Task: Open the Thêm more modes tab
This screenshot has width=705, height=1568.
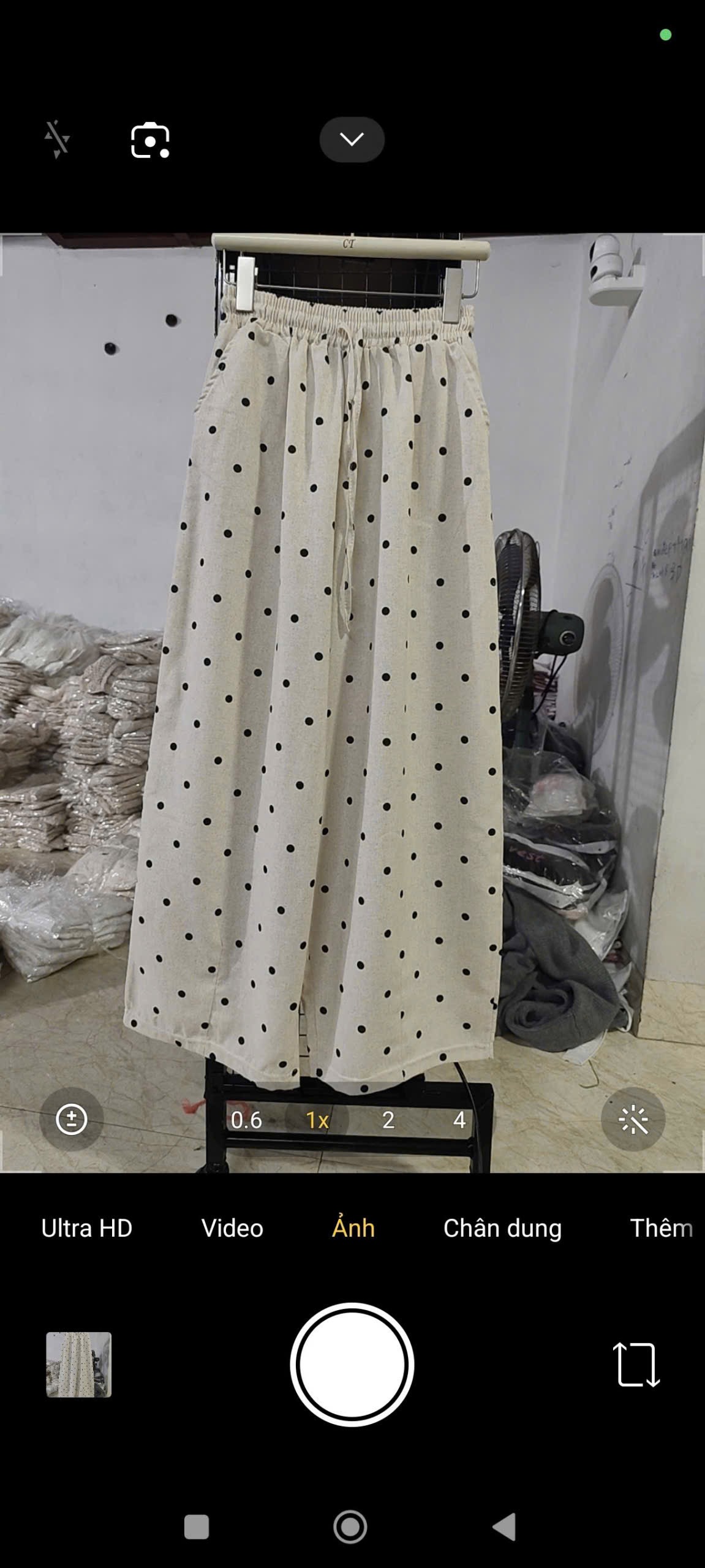Action: 662,1228
